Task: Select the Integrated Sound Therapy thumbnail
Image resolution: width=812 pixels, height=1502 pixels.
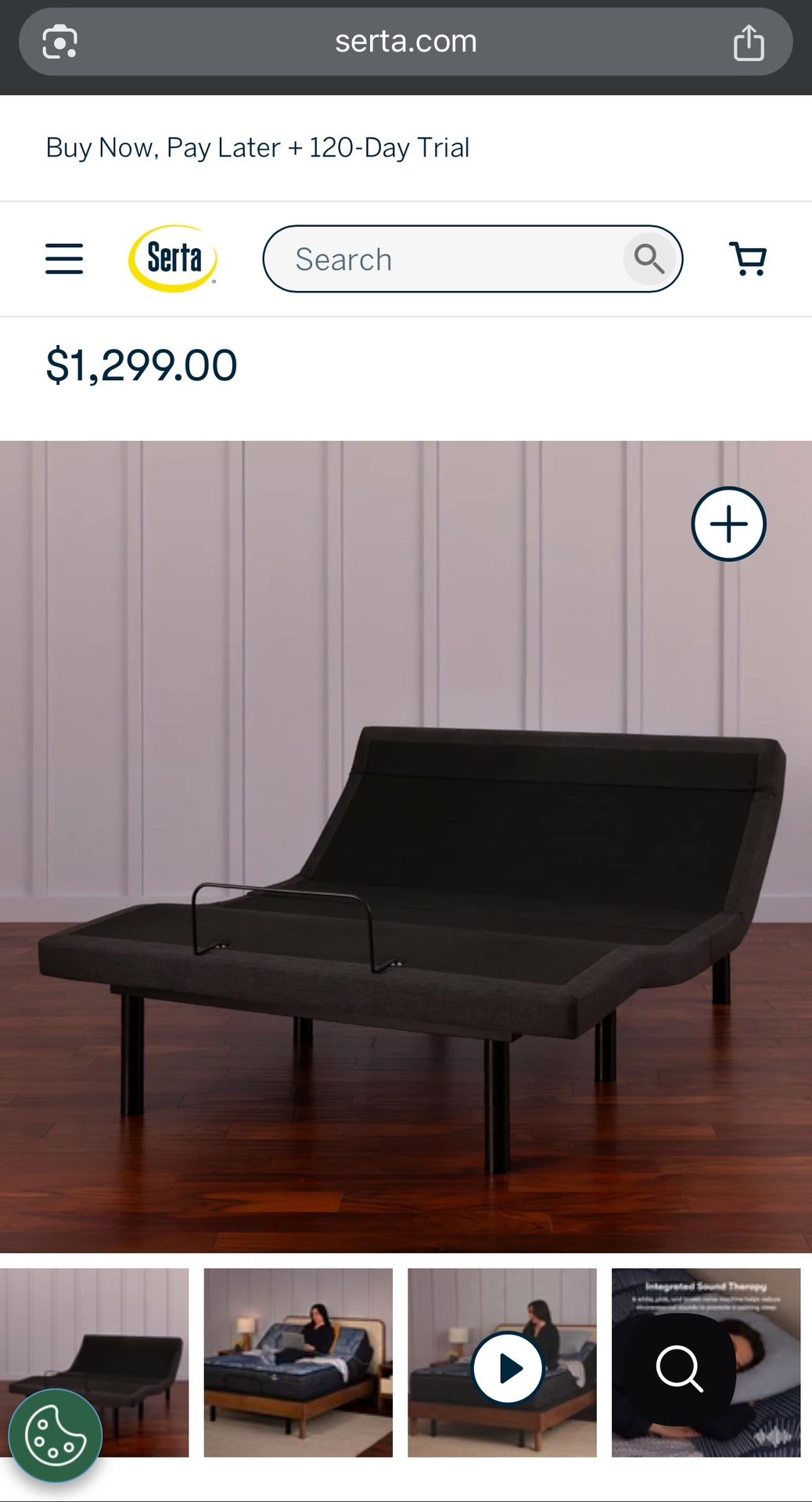Action: click(x=706, y=1362)
